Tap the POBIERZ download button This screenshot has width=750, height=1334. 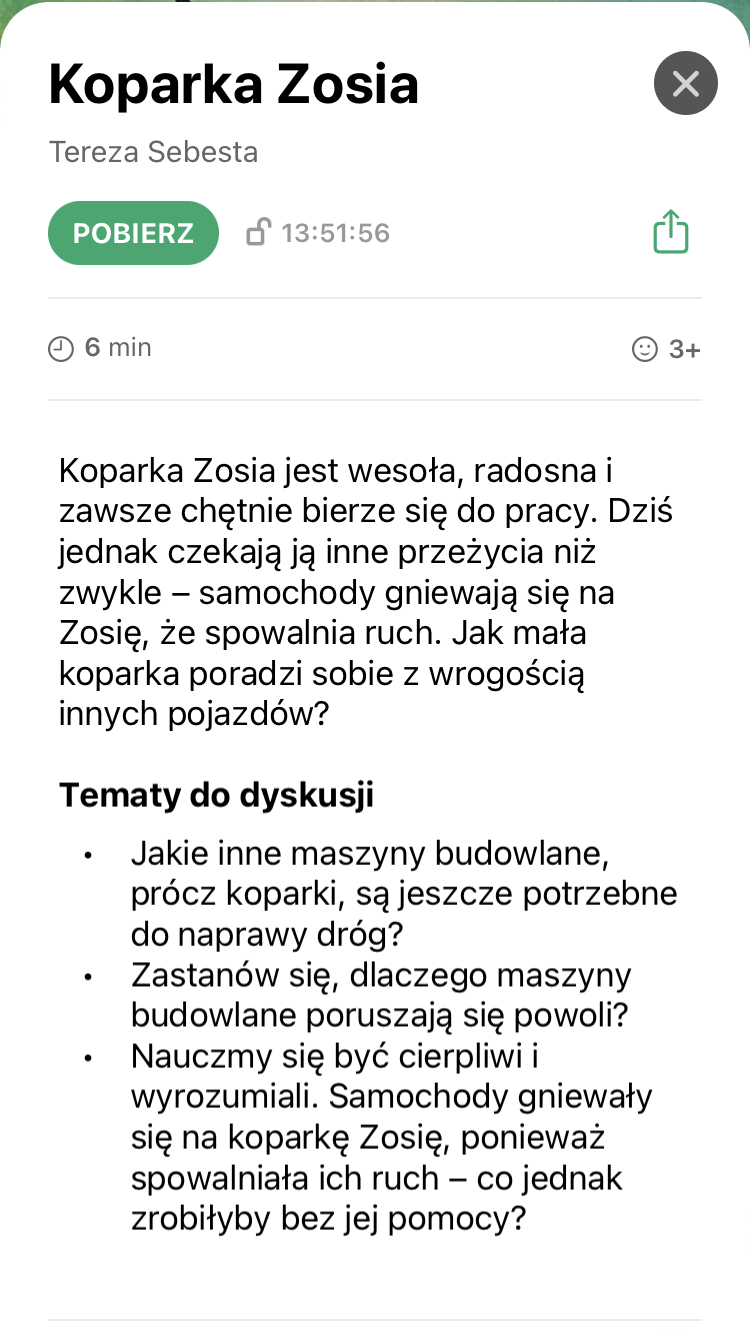(133, 233)
